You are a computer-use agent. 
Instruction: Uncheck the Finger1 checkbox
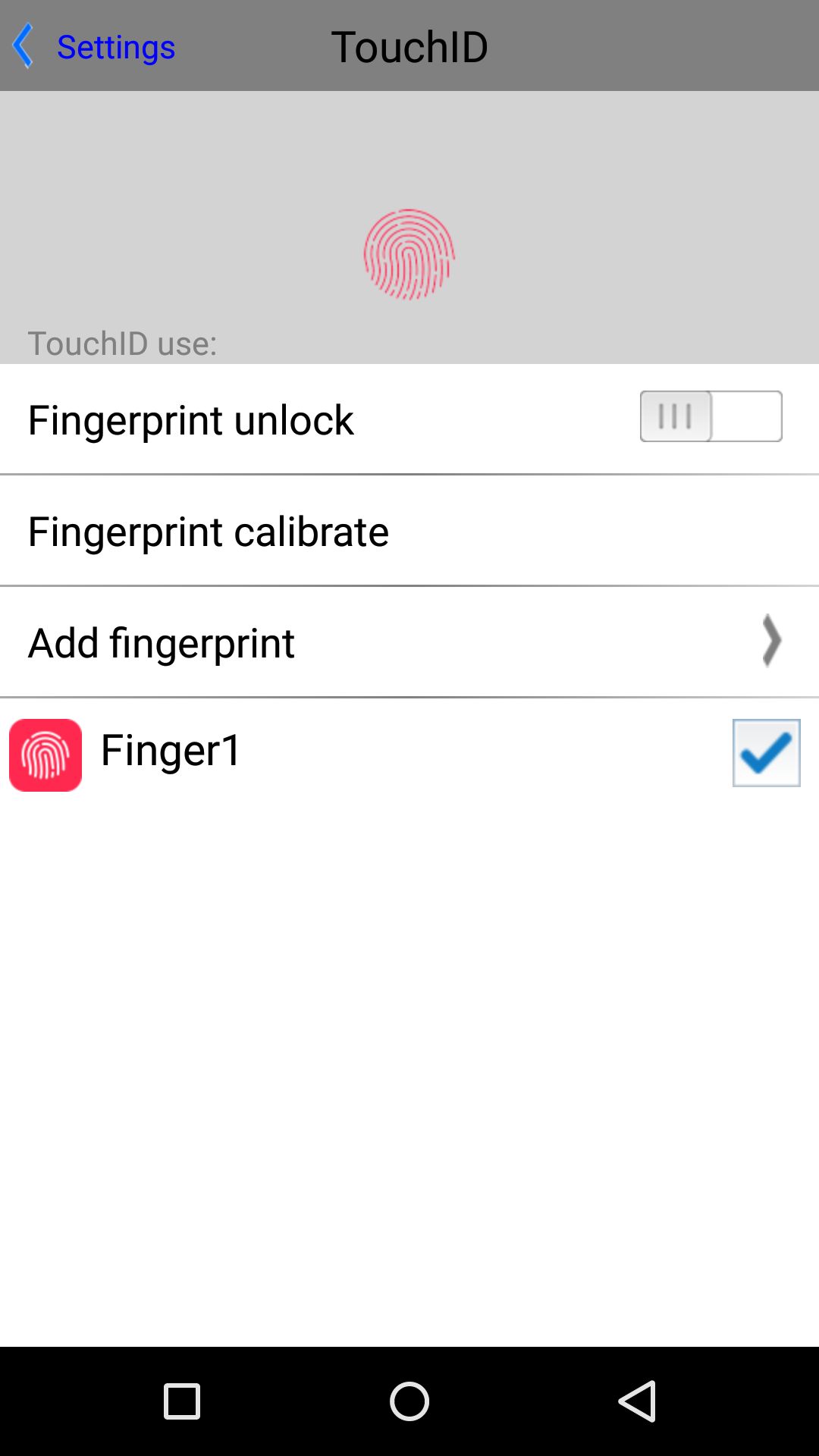[x=766, y=752]
